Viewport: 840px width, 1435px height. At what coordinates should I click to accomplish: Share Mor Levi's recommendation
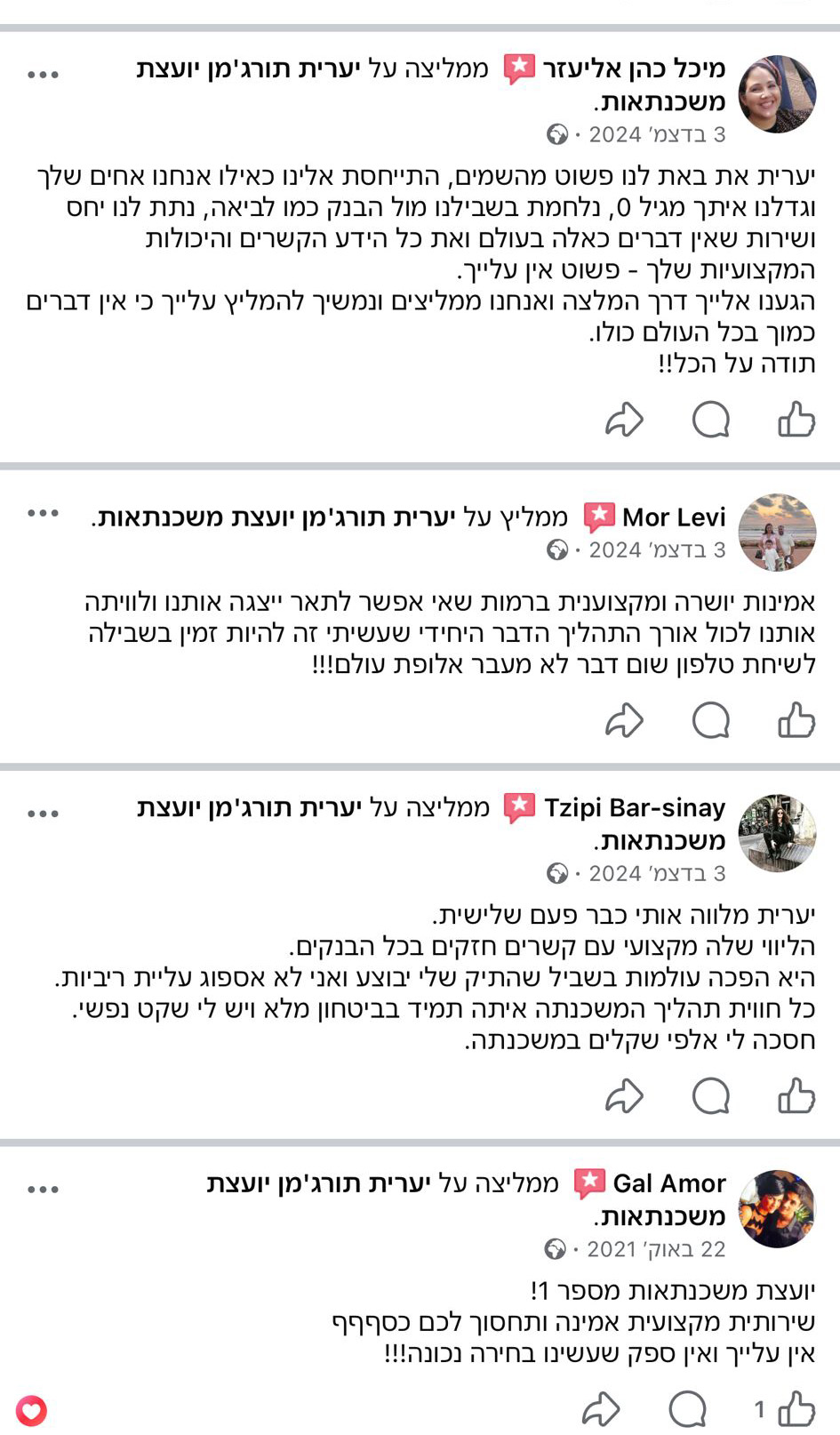click(x=624, y=720)
